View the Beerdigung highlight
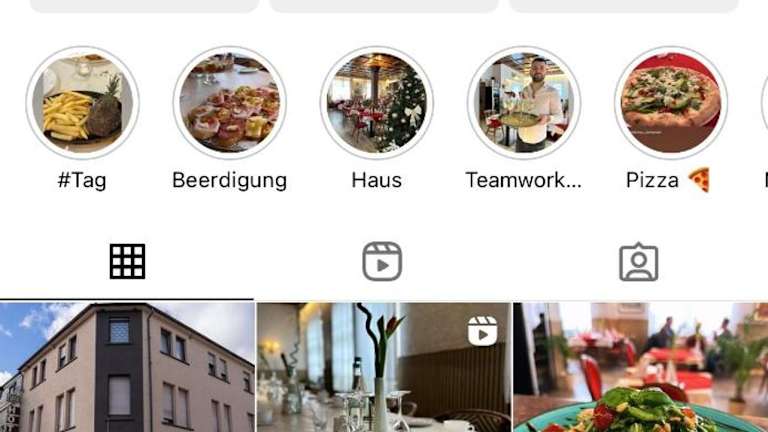The height and width of the screenshot is (432, 768). (229, 103)
